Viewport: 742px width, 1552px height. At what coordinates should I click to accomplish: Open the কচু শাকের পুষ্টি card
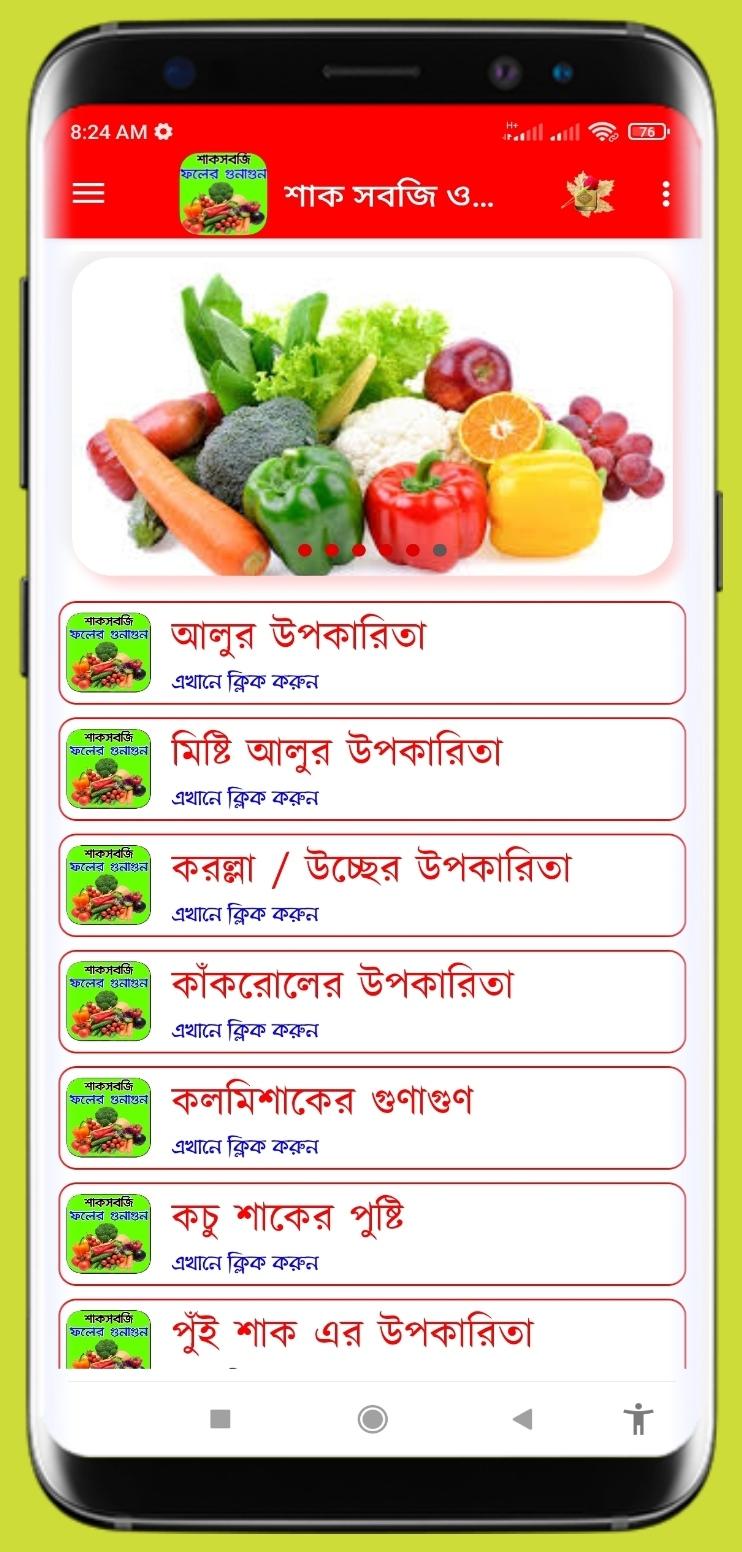pyautogui.click(x=371, y=1231)
